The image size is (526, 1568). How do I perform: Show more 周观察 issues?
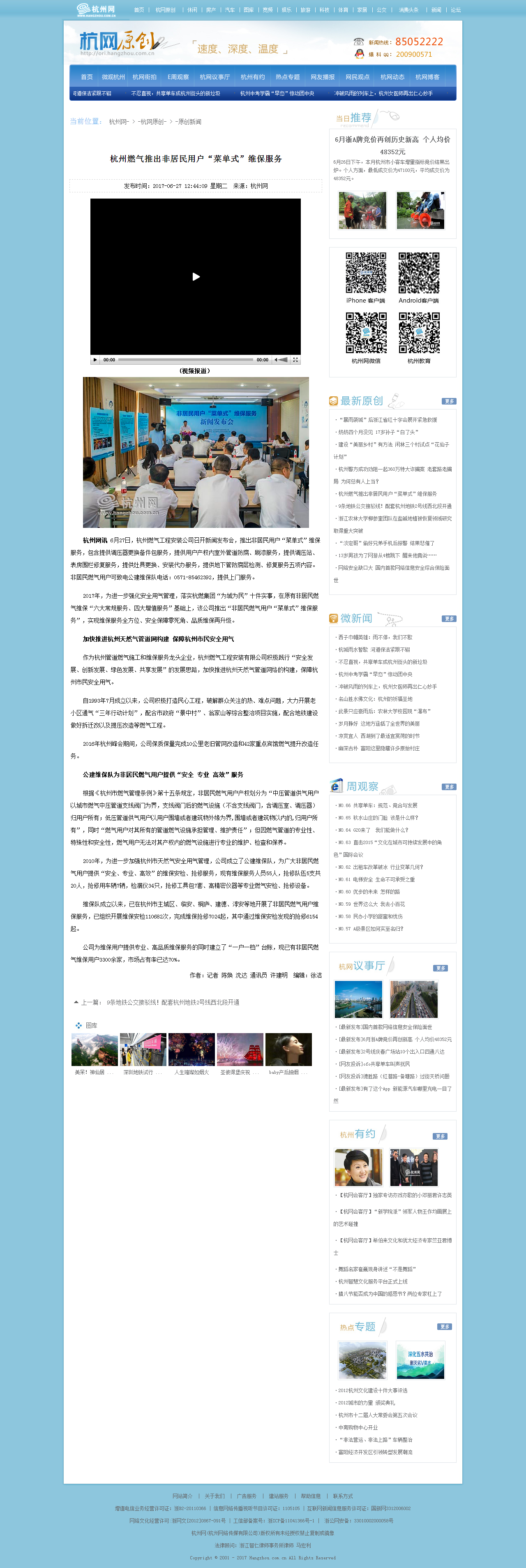(x=449, y=787)
